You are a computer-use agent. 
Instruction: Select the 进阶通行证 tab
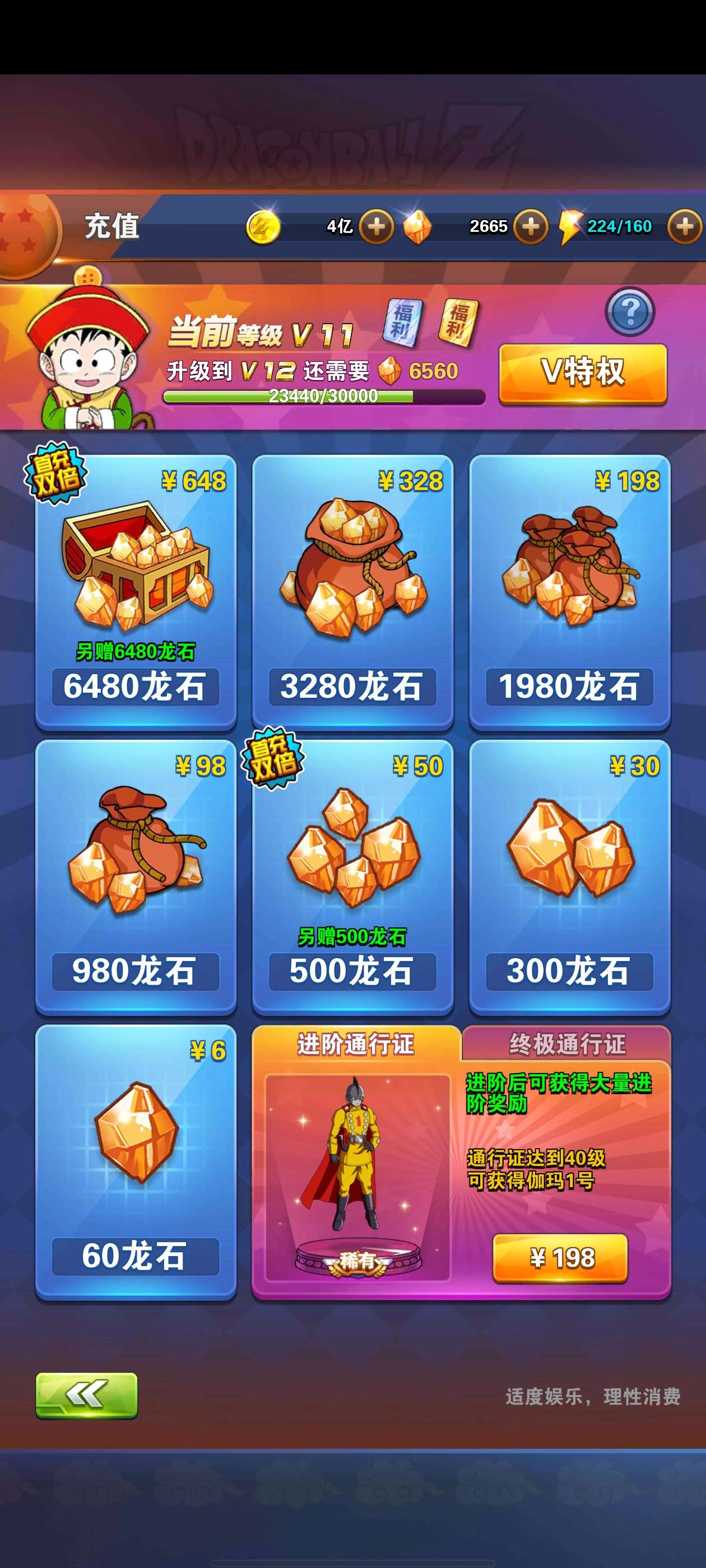tap(356, 1043)
